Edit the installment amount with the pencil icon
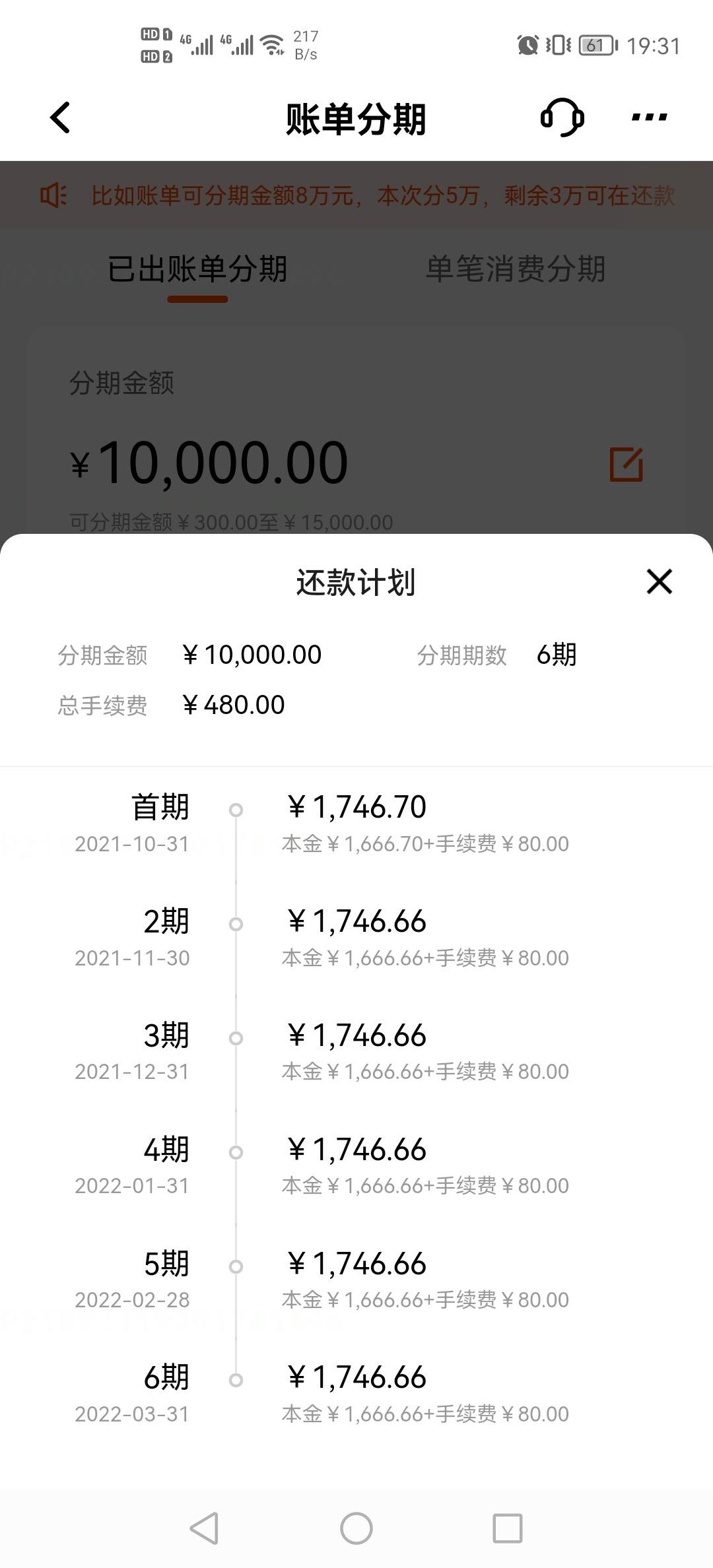 (x=626, y=465)
